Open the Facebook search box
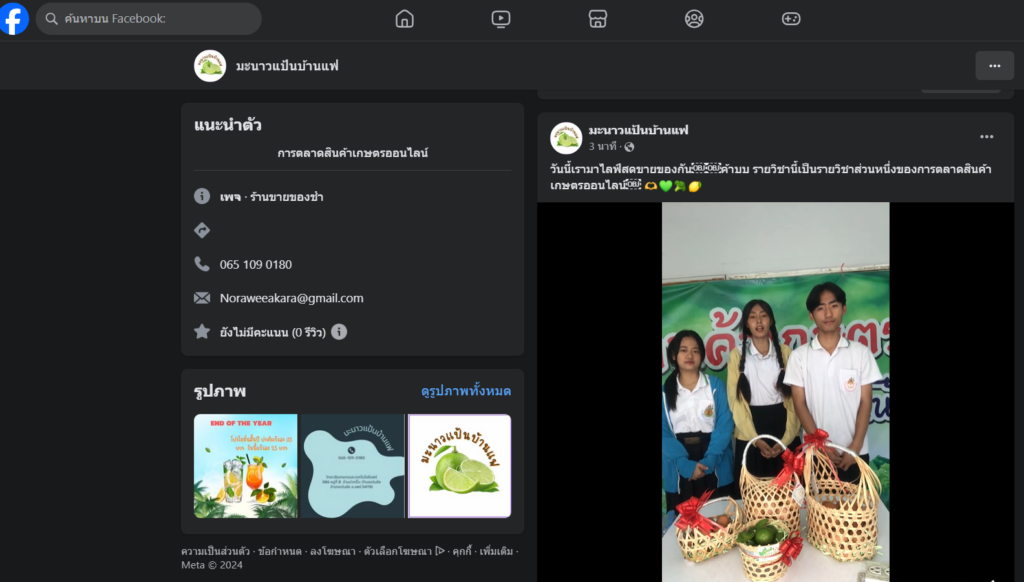Screen dimensions: 1024x582 pos(150,19)
